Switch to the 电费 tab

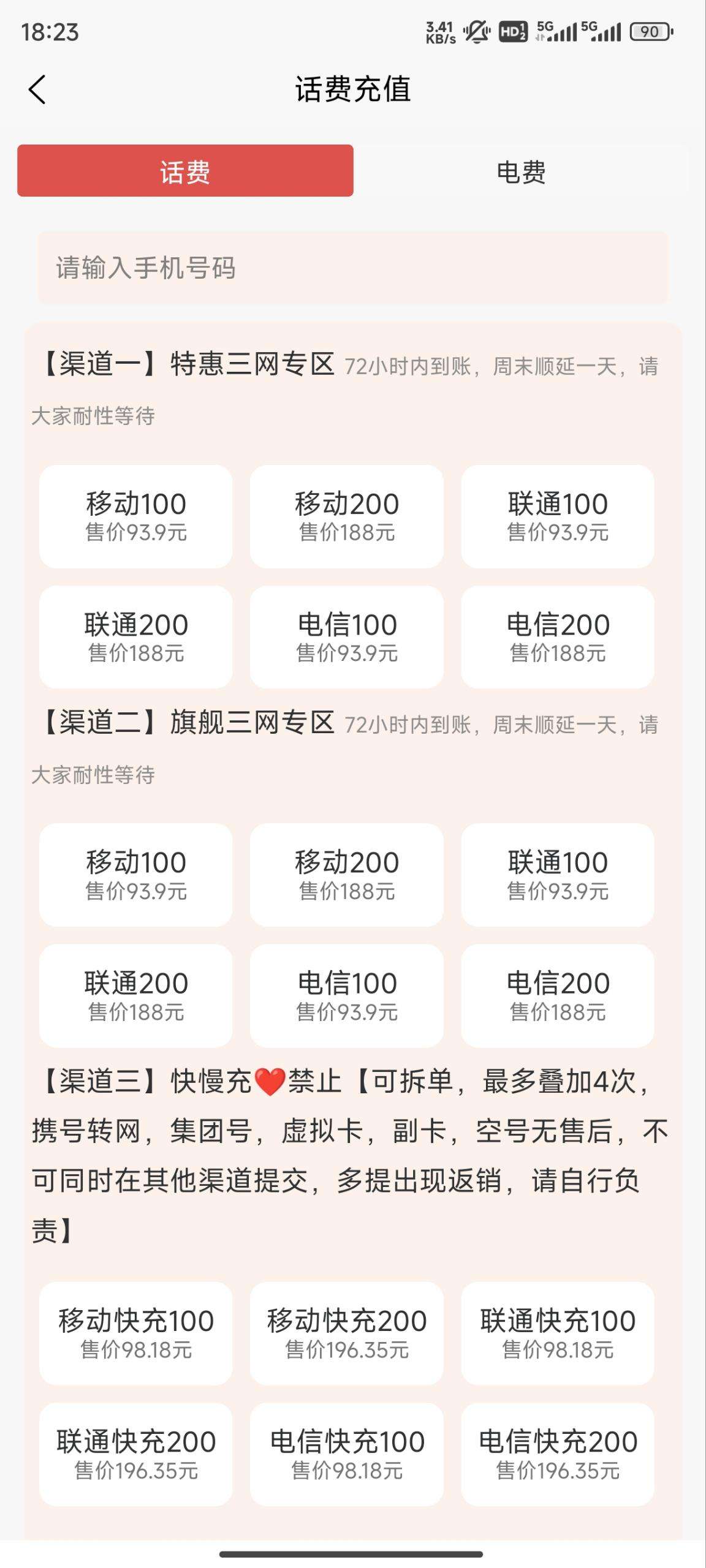(x=521, y=171)
